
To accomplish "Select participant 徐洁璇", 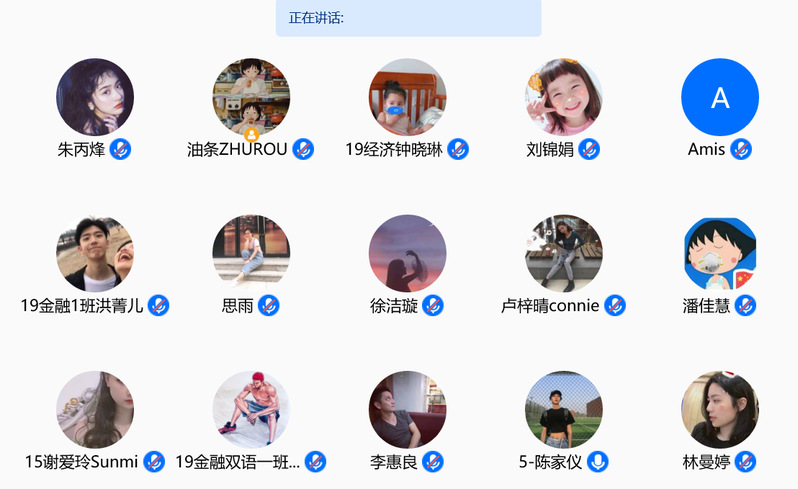I will tap(407, 253).
